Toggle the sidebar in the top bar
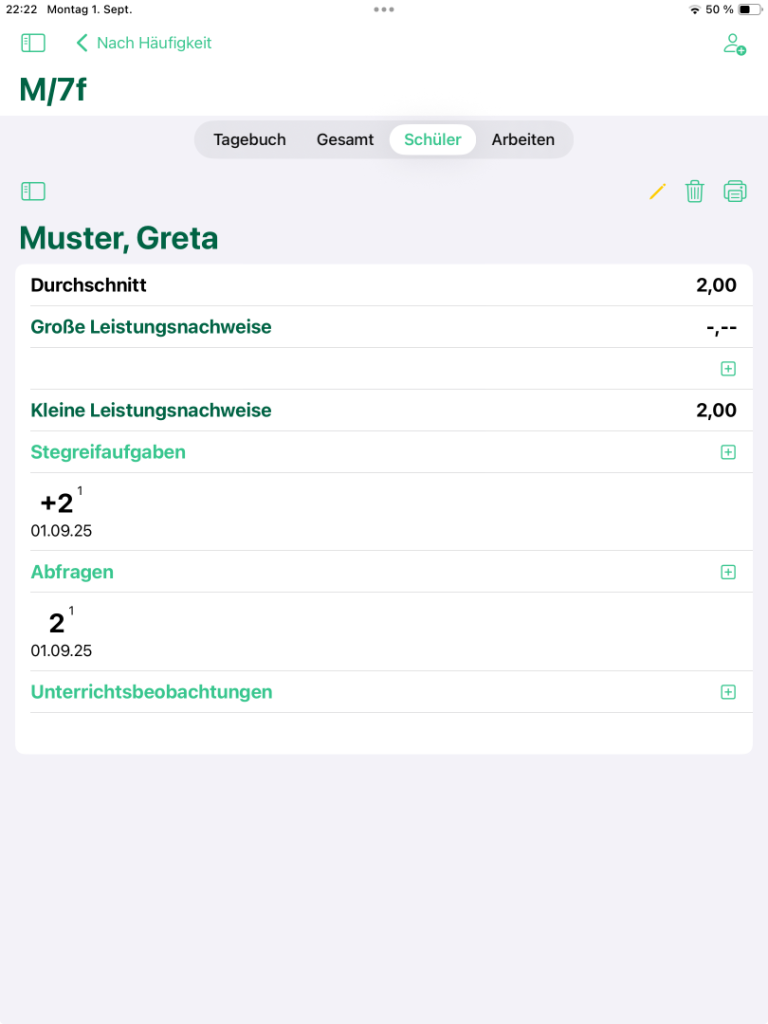The width and height of the screenshot is (768, 1024). [x=33, y=43]
